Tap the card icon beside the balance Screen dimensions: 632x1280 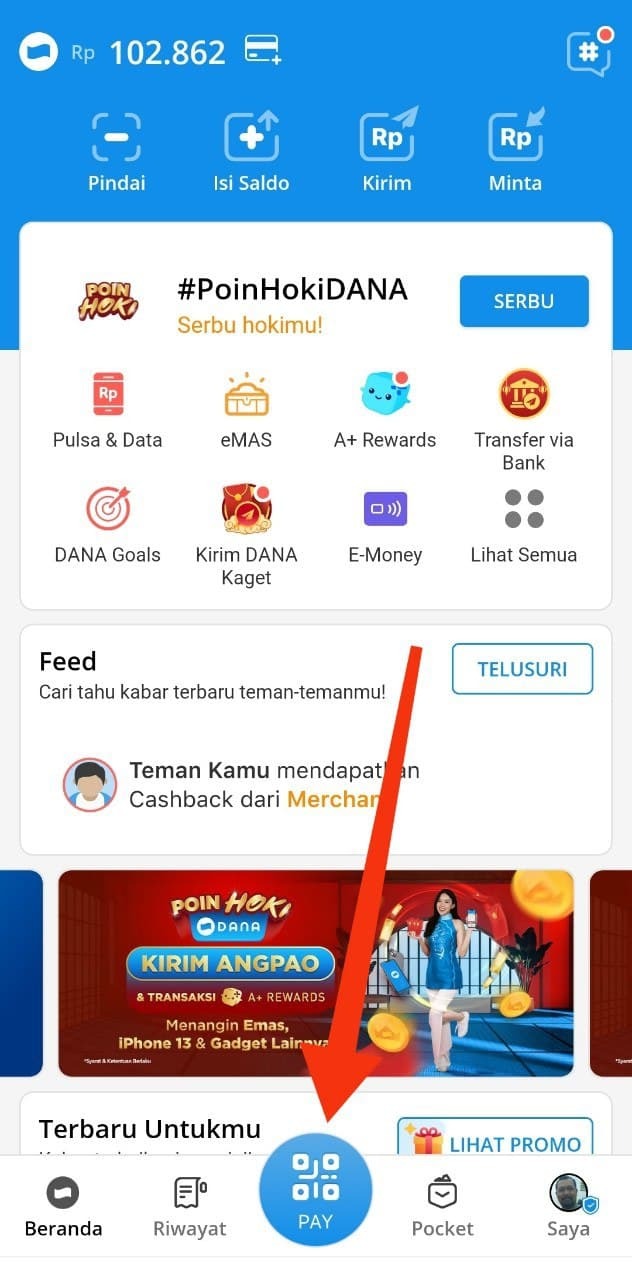coord(263,50)
